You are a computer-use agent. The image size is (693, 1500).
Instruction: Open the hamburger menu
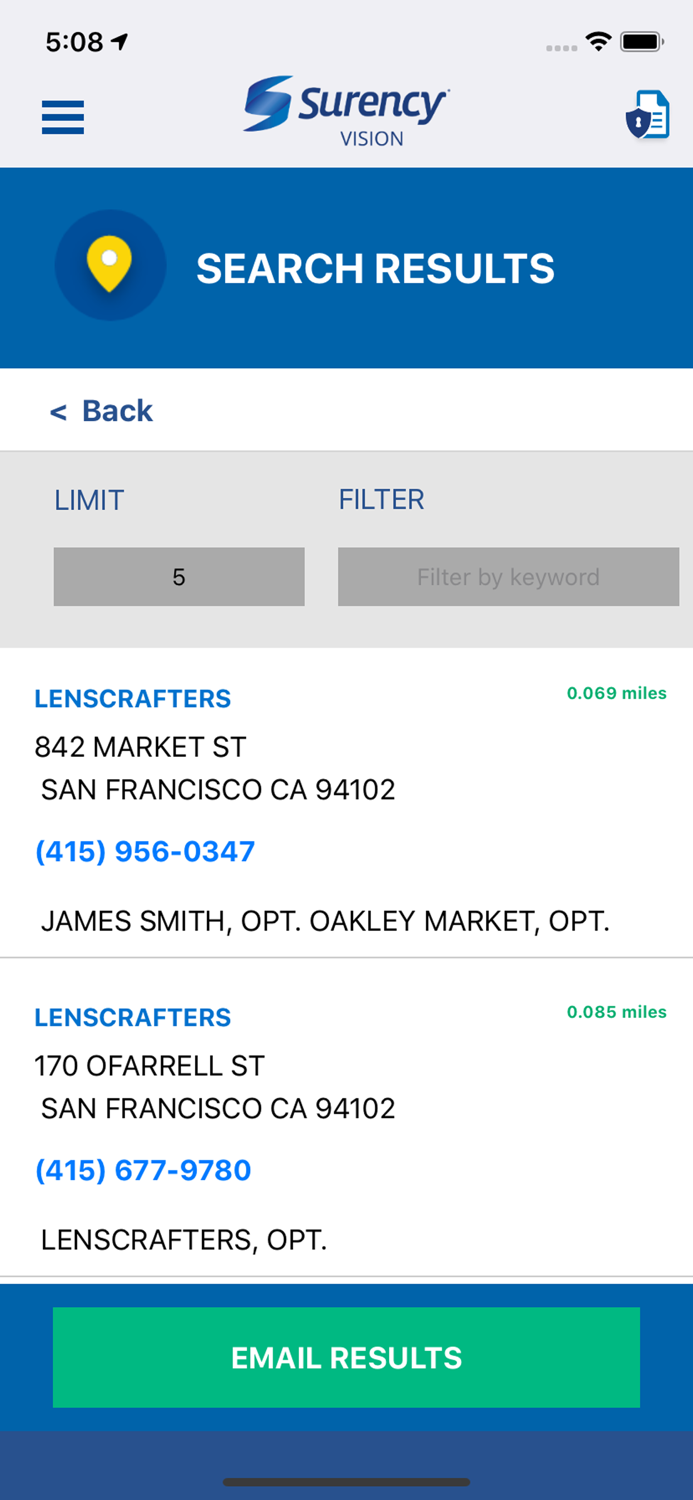(63, 117)
